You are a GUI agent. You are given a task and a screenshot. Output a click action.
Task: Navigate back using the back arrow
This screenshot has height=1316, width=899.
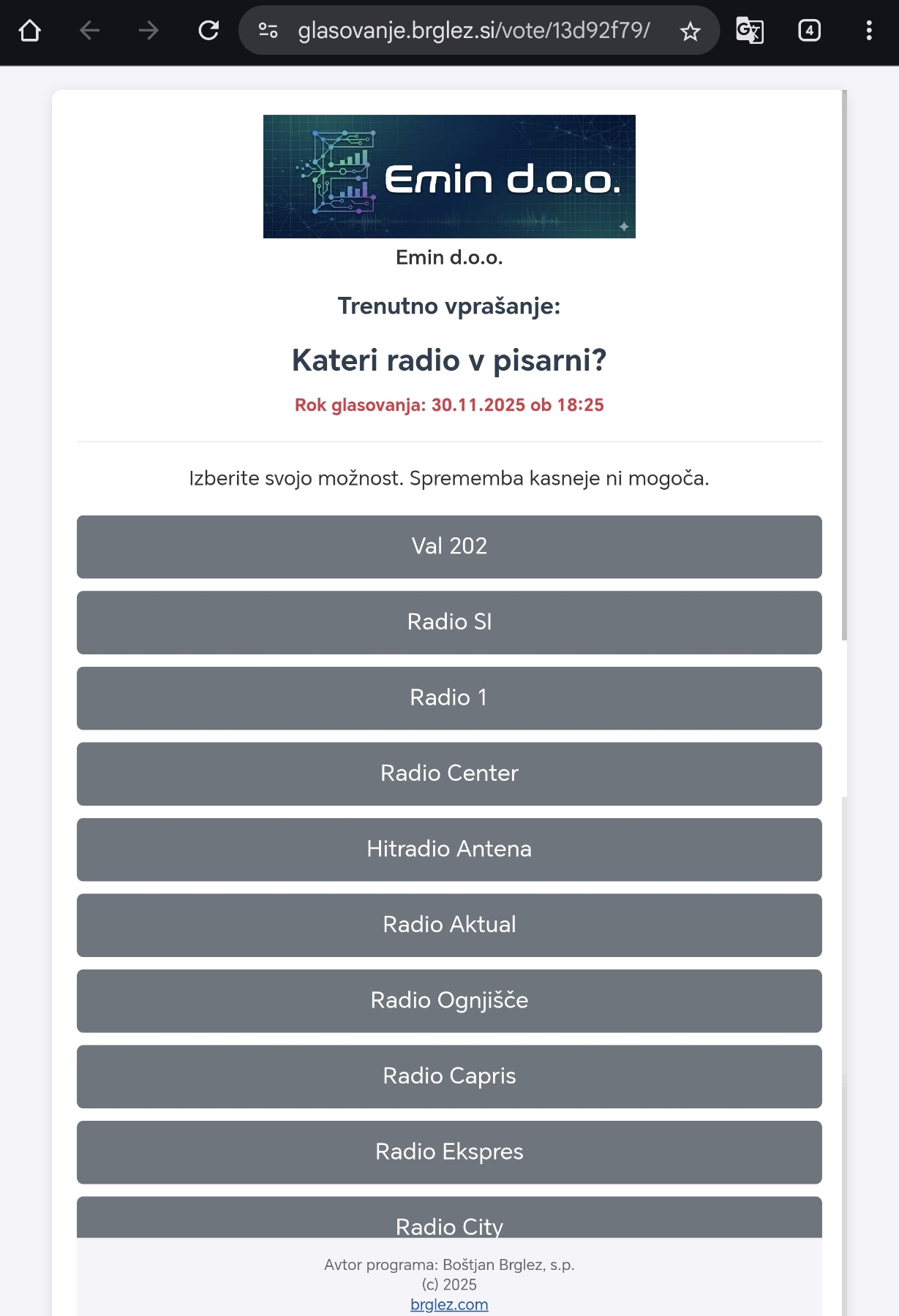[x=89, y=31]
